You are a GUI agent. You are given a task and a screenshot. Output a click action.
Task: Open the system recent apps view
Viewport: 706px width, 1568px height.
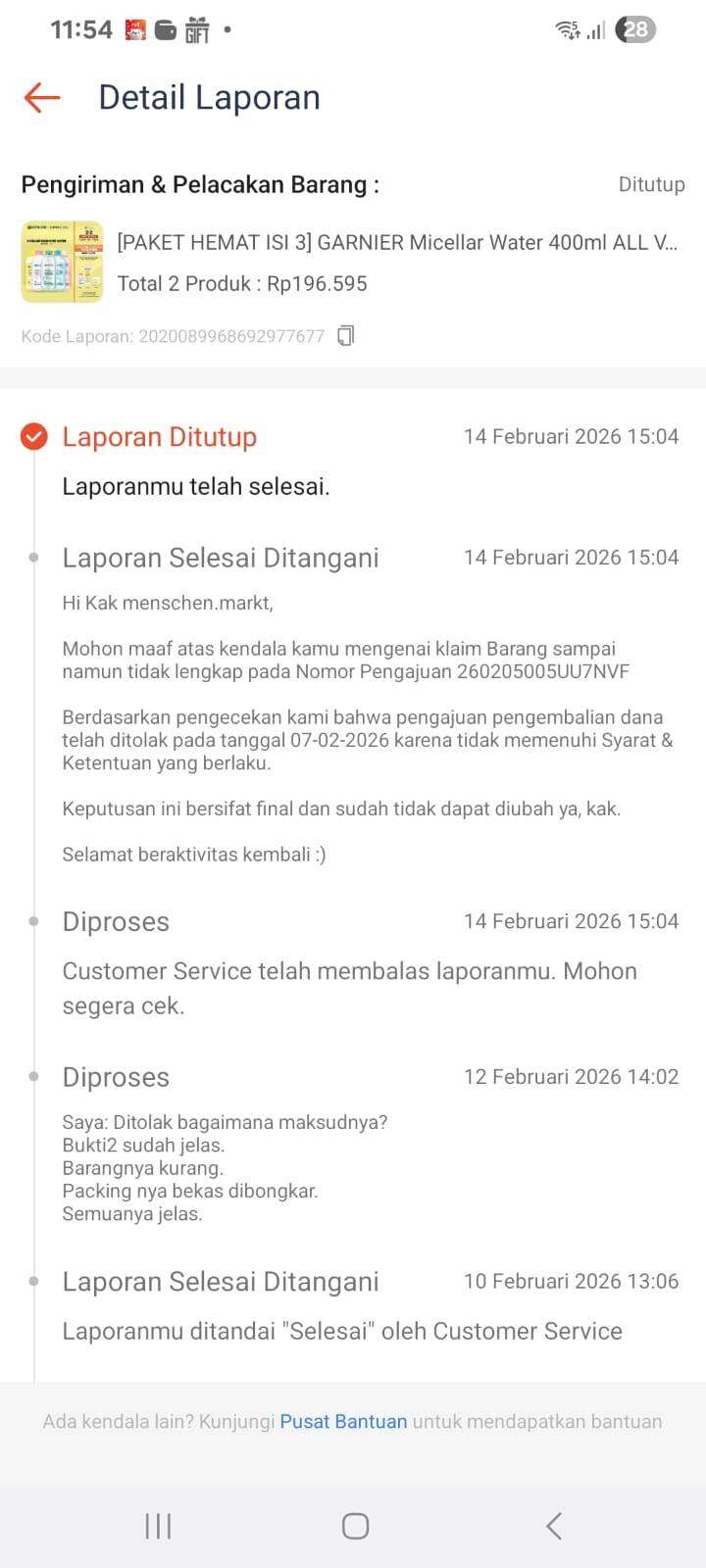(158, 1526)
